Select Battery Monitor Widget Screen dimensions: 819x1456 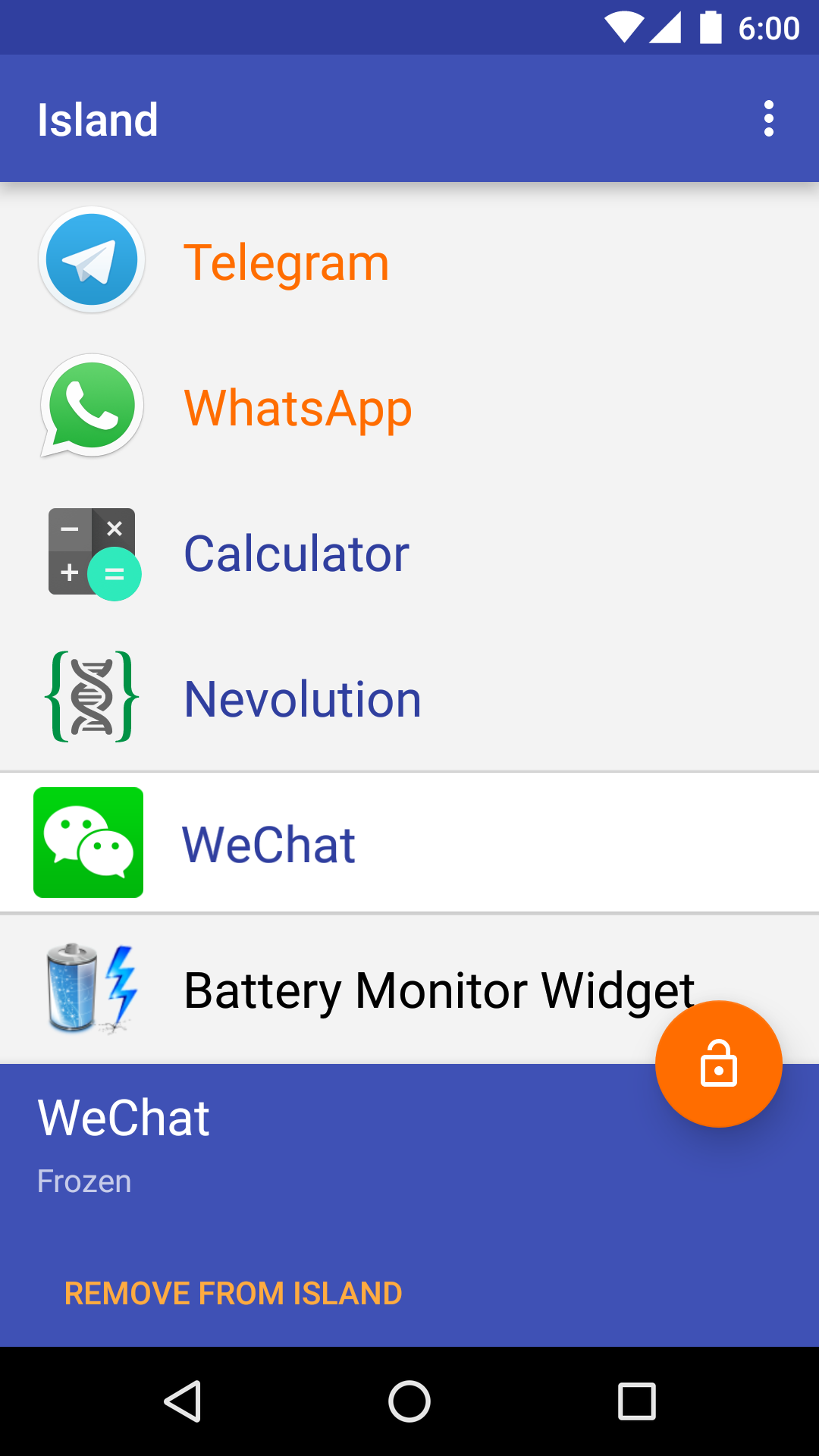pos(379,990)
